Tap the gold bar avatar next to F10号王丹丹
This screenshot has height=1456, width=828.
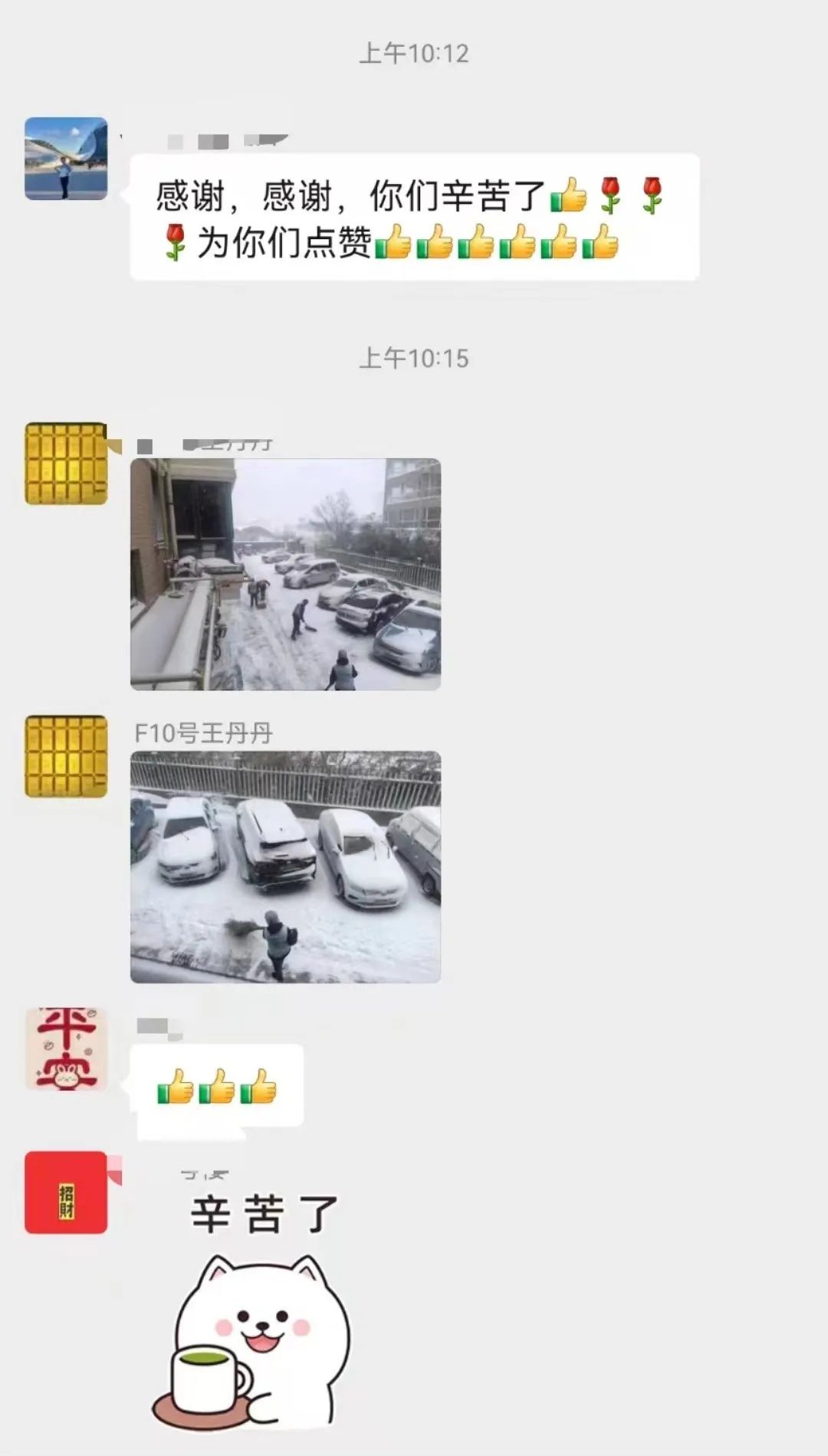click(66, 756)
